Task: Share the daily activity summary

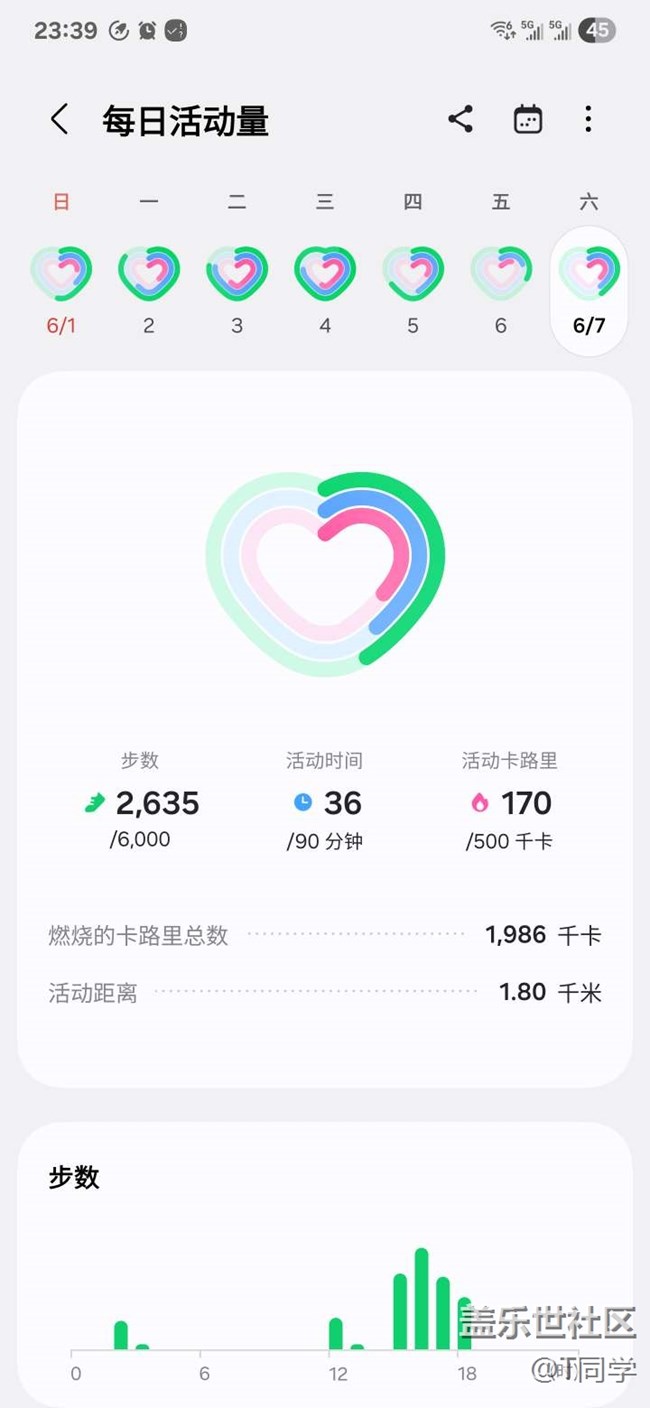Action: click(460, 120)
